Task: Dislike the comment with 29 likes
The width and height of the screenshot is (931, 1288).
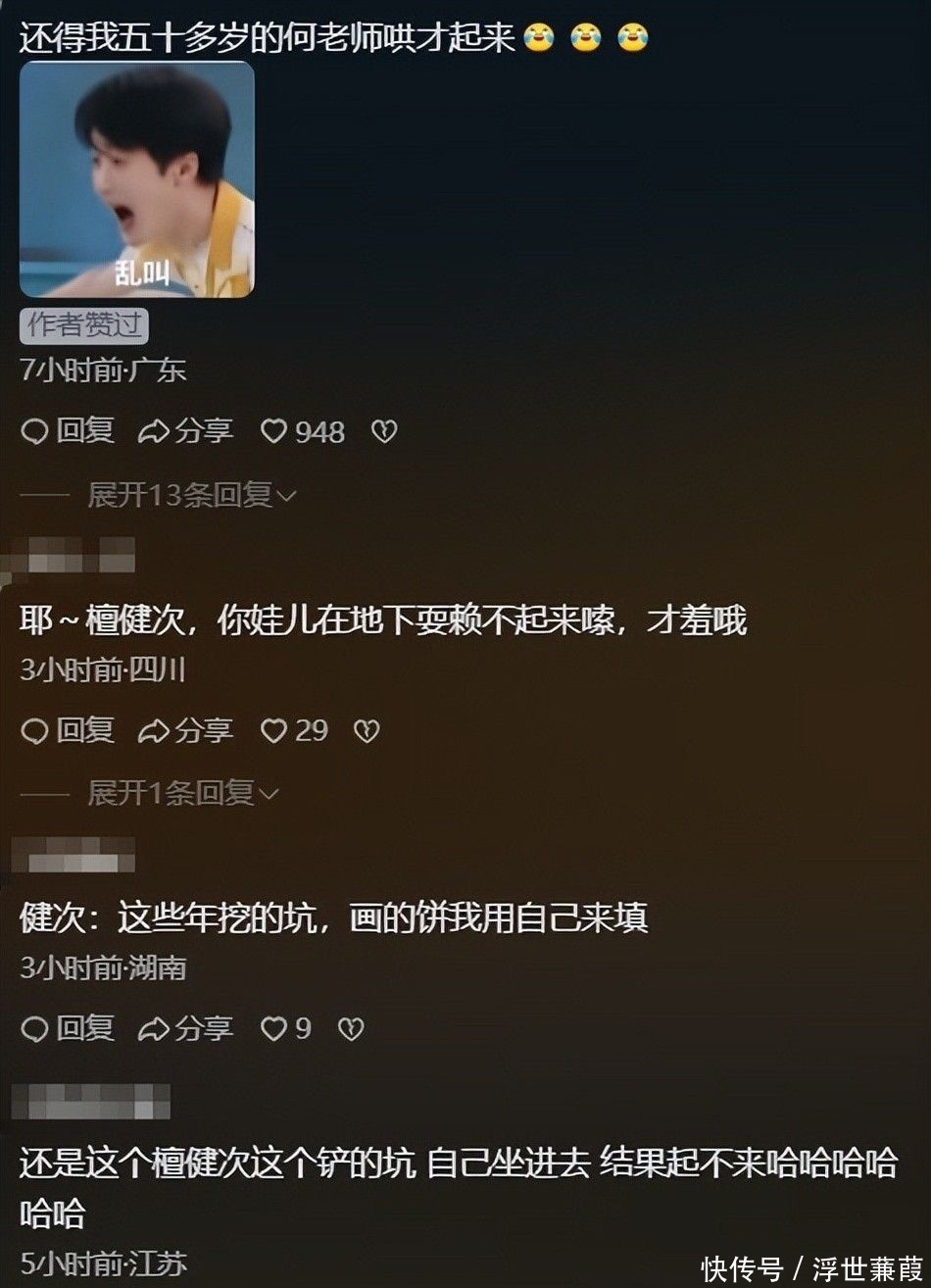Action: (x=367, y=730)
